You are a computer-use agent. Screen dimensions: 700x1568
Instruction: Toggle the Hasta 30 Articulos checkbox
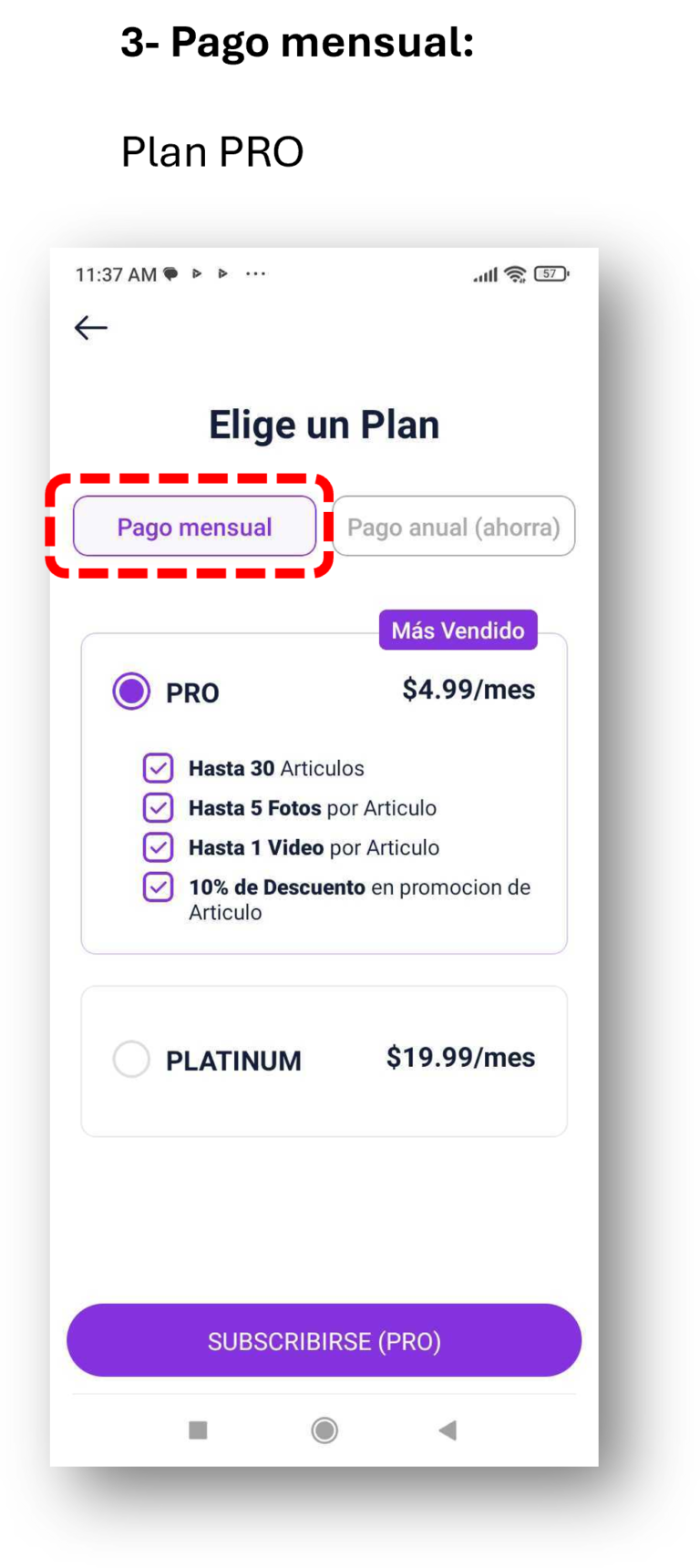[158, 768]
